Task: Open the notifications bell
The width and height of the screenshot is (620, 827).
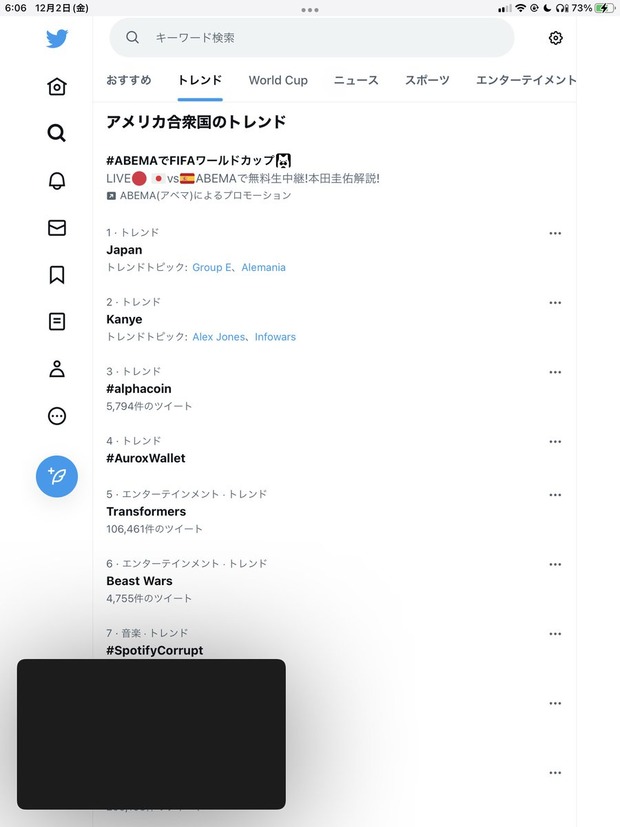Action: [x=57, y=181]
